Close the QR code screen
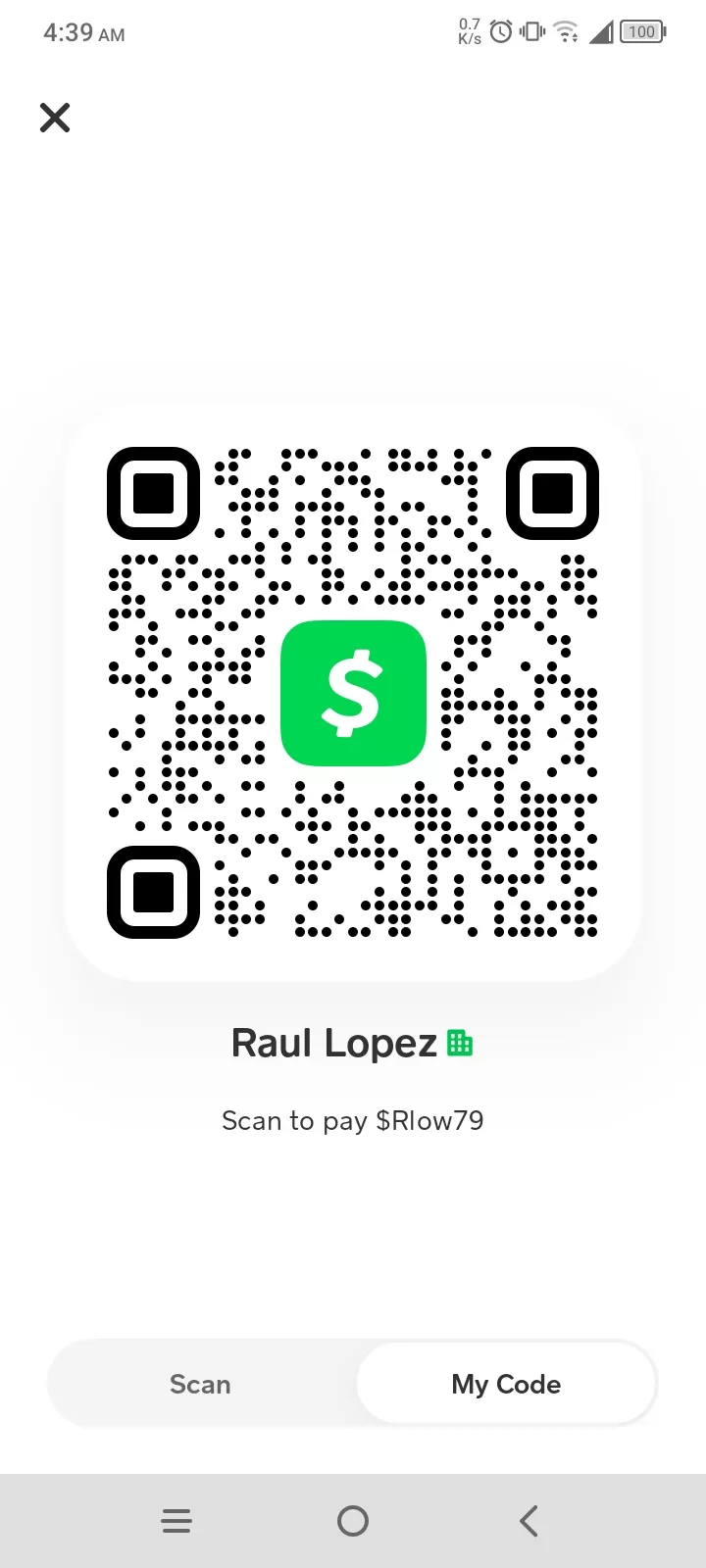Image resolution: width=706 pixels, height=1568 pixels. [x=55, y=118]
